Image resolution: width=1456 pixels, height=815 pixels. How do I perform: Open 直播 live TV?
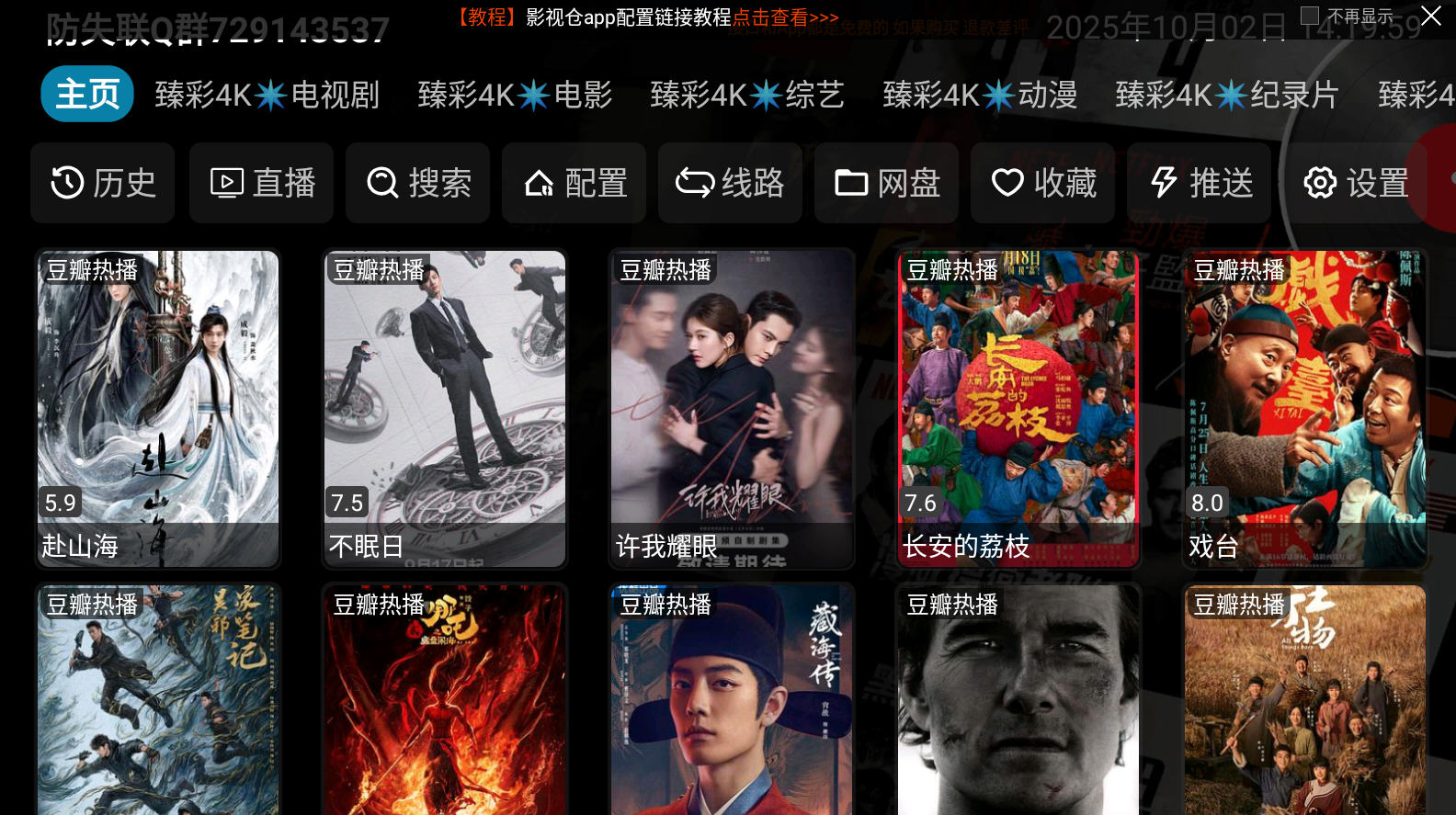[262, 183]
